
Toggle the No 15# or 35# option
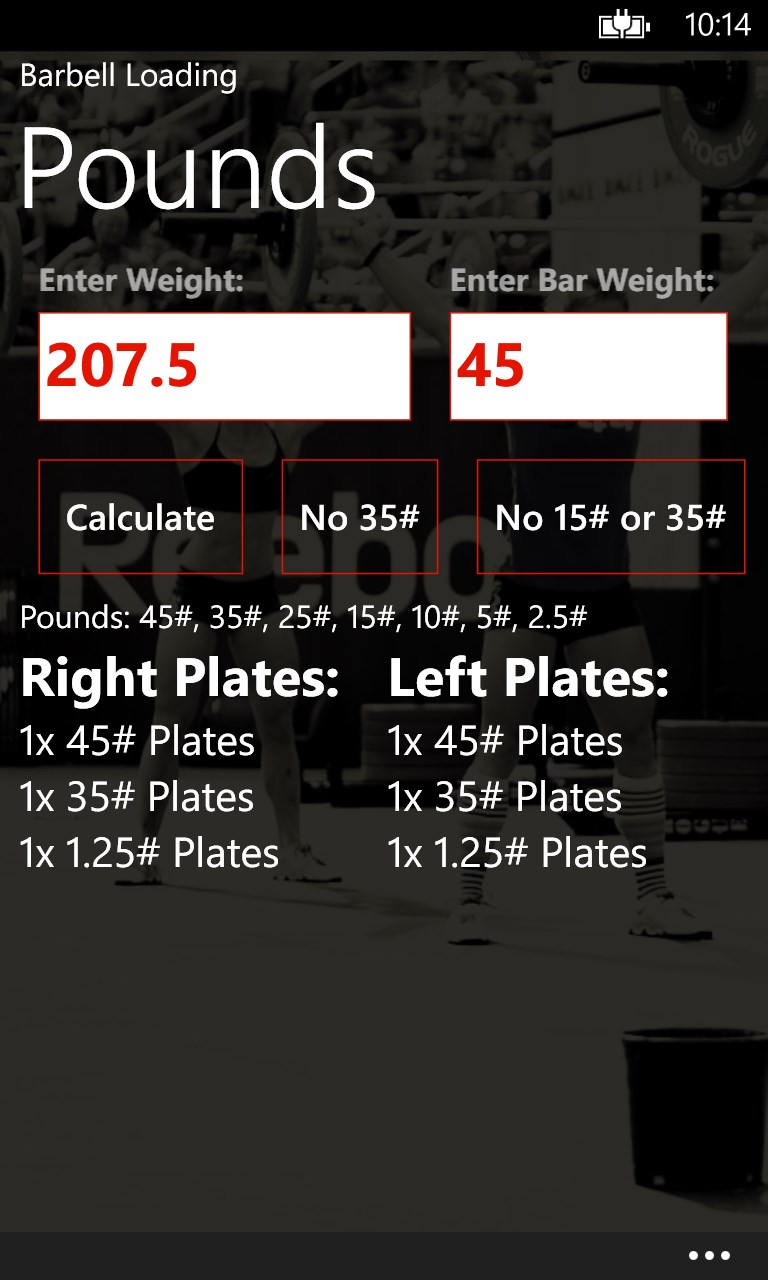tap(610, 516)
